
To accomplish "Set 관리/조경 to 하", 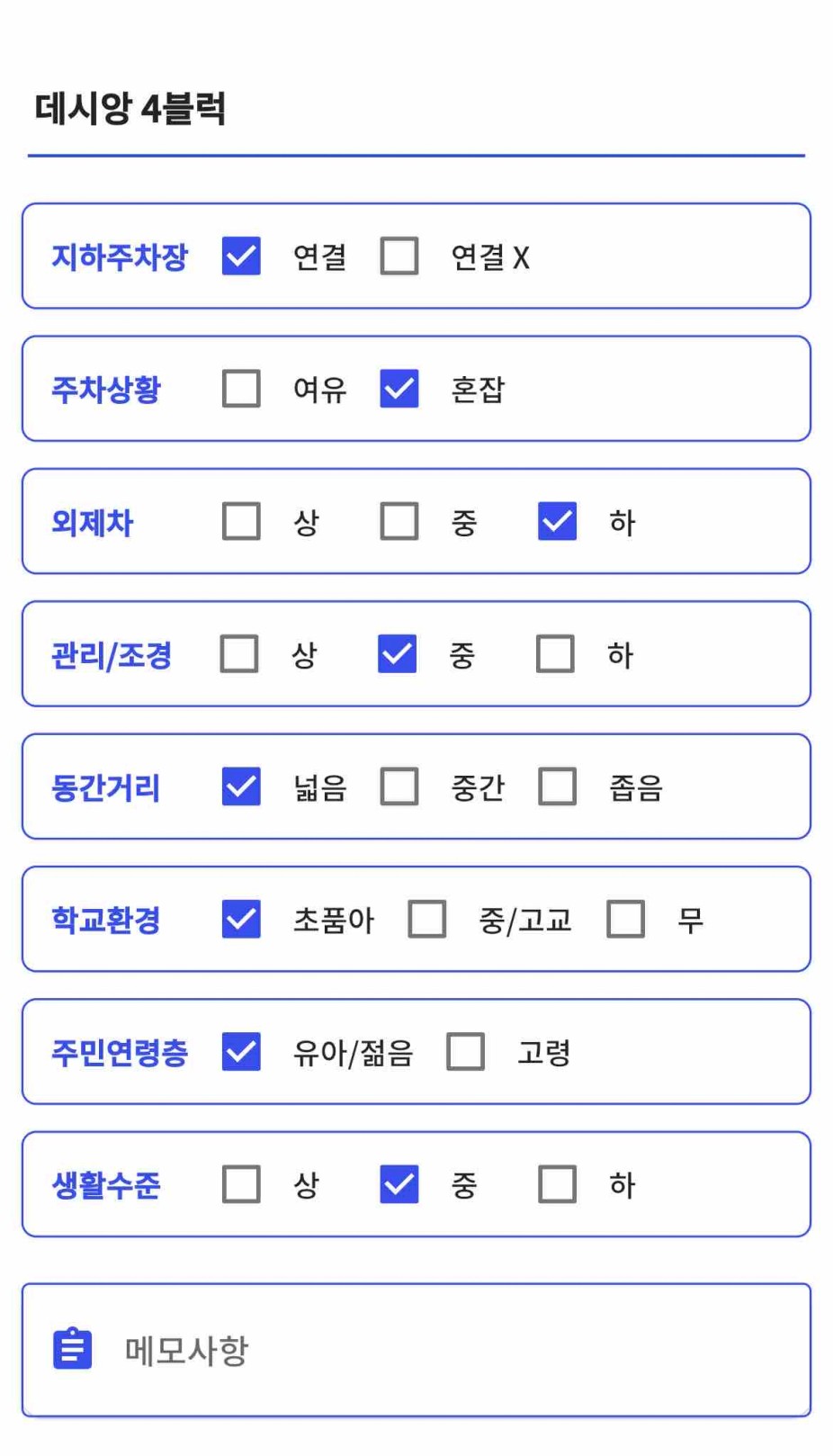I will pos(555,654).
